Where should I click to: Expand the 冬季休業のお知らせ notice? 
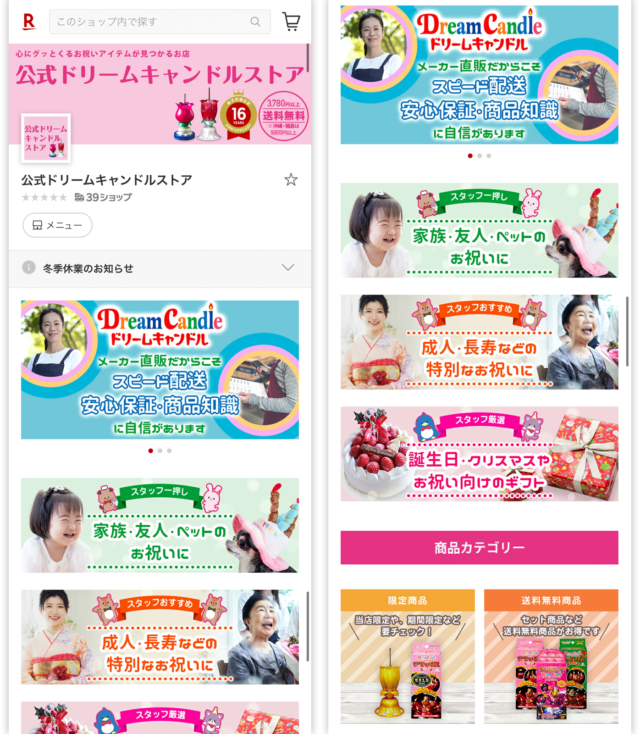pyautogui.click(x=160, y=268)
